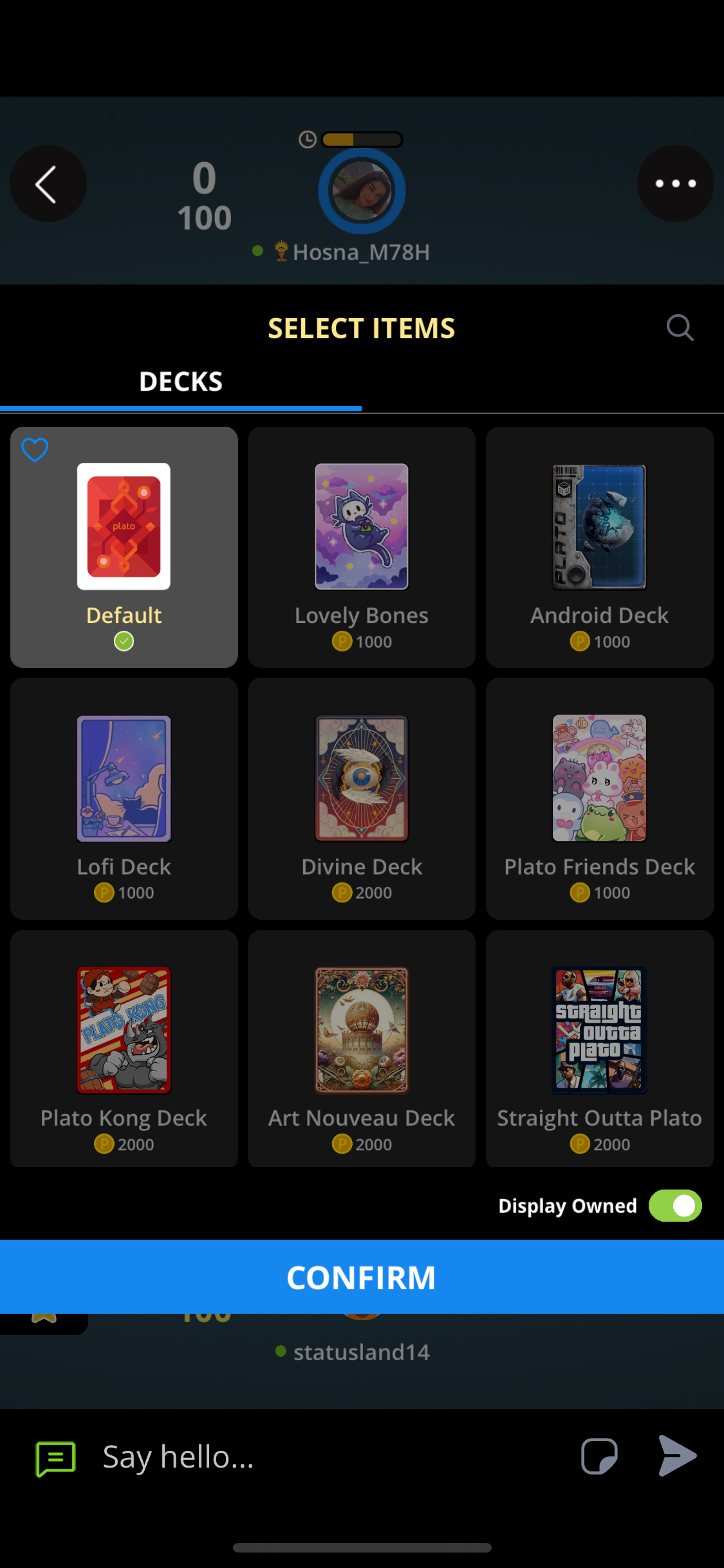Viewport: 724px width, 1568px height.
Task: Select the Plato Kong Deck
Action: tap(124, 1049)
